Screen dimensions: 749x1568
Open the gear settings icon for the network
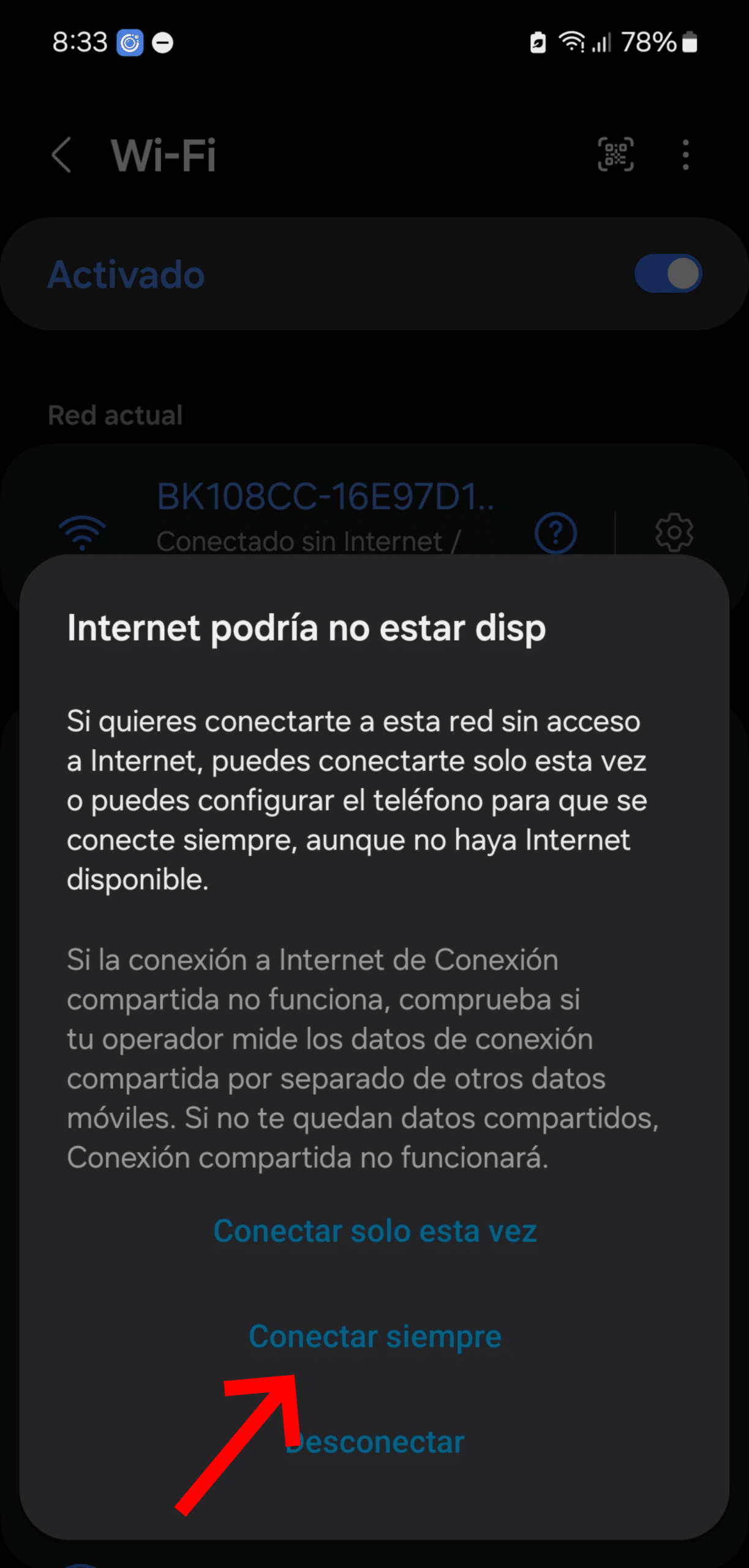(672, 532)
